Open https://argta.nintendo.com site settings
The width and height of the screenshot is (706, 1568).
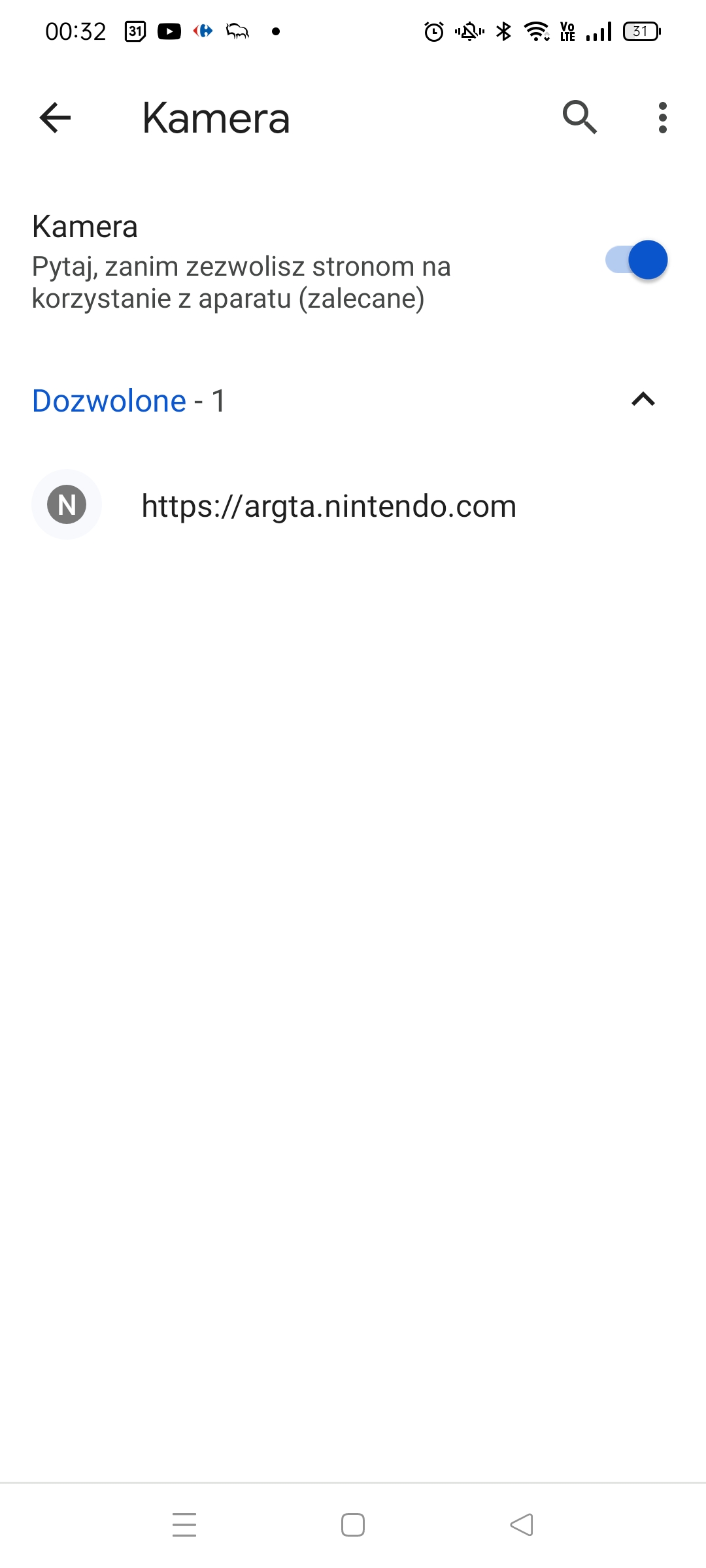[329, 506]
